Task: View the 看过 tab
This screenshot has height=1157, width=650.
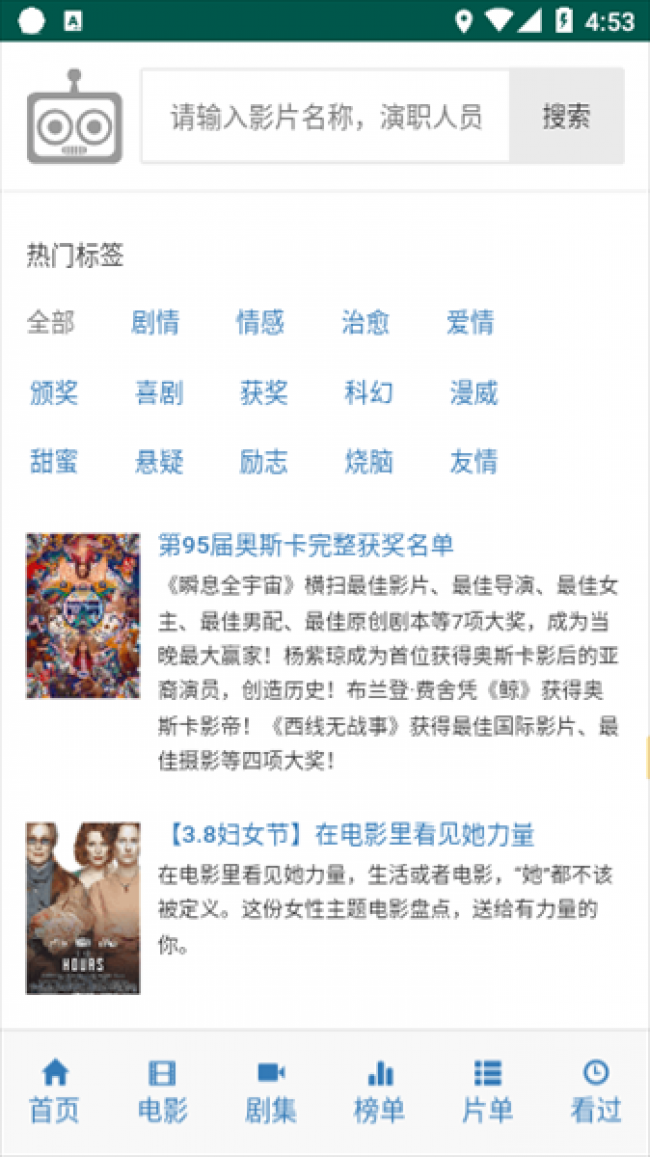Action: 595,1092
